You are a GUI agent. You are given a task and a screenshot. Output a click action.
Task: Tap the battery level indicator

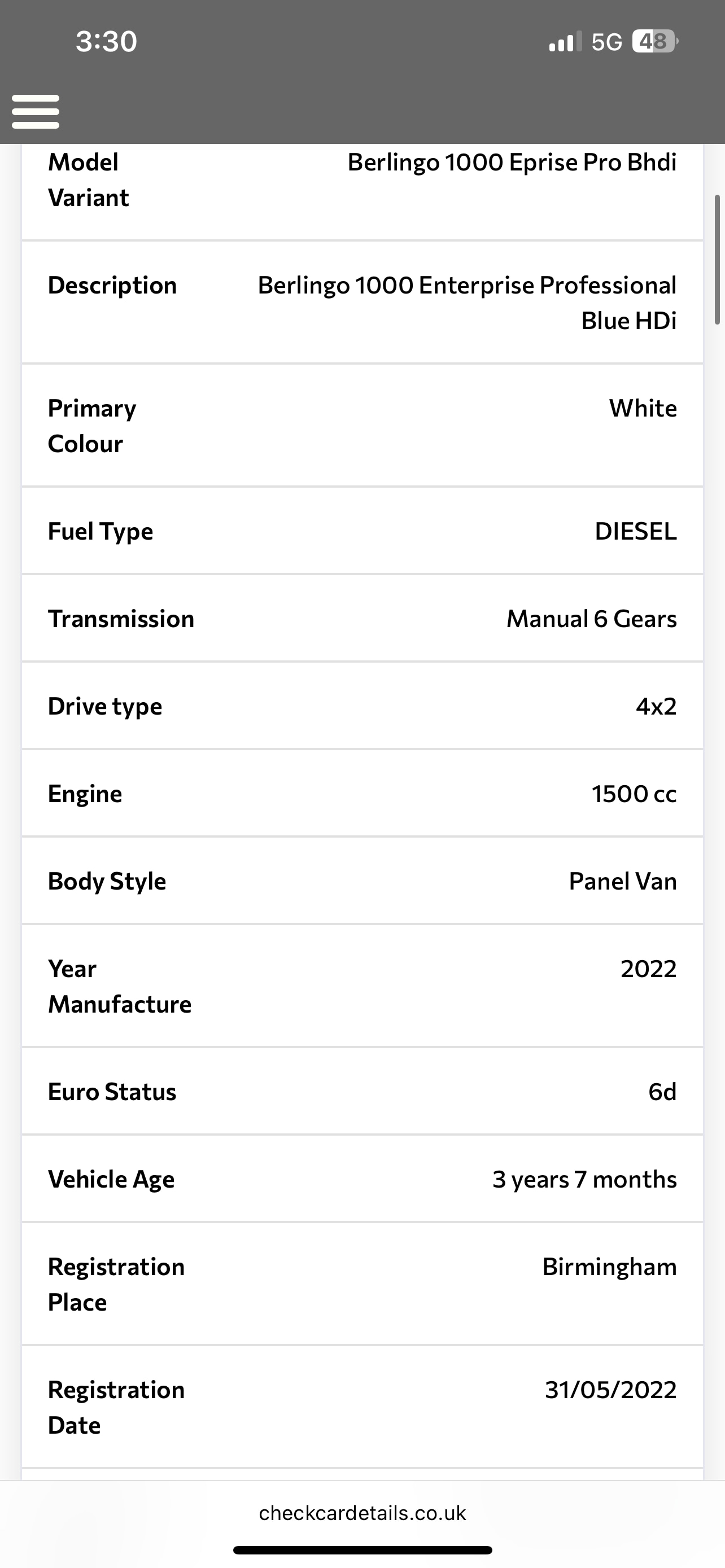652,41
